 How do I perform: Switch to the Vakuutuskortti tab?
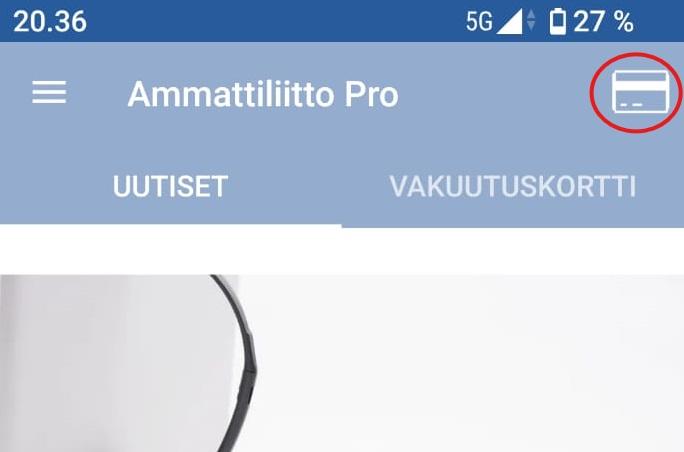pos(512,187)
